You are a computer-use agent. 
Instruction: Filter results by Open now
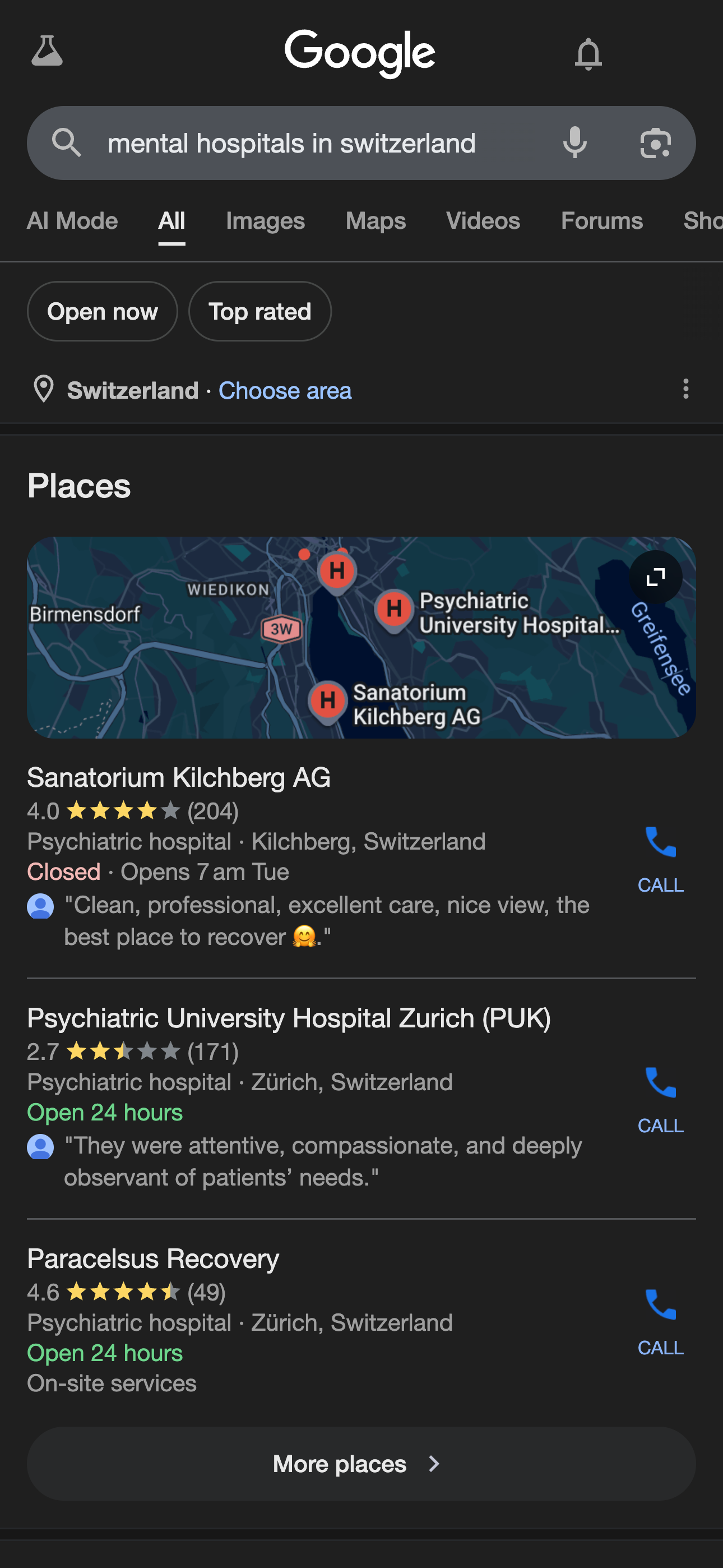pyautogui.click(x=102, y=312)
